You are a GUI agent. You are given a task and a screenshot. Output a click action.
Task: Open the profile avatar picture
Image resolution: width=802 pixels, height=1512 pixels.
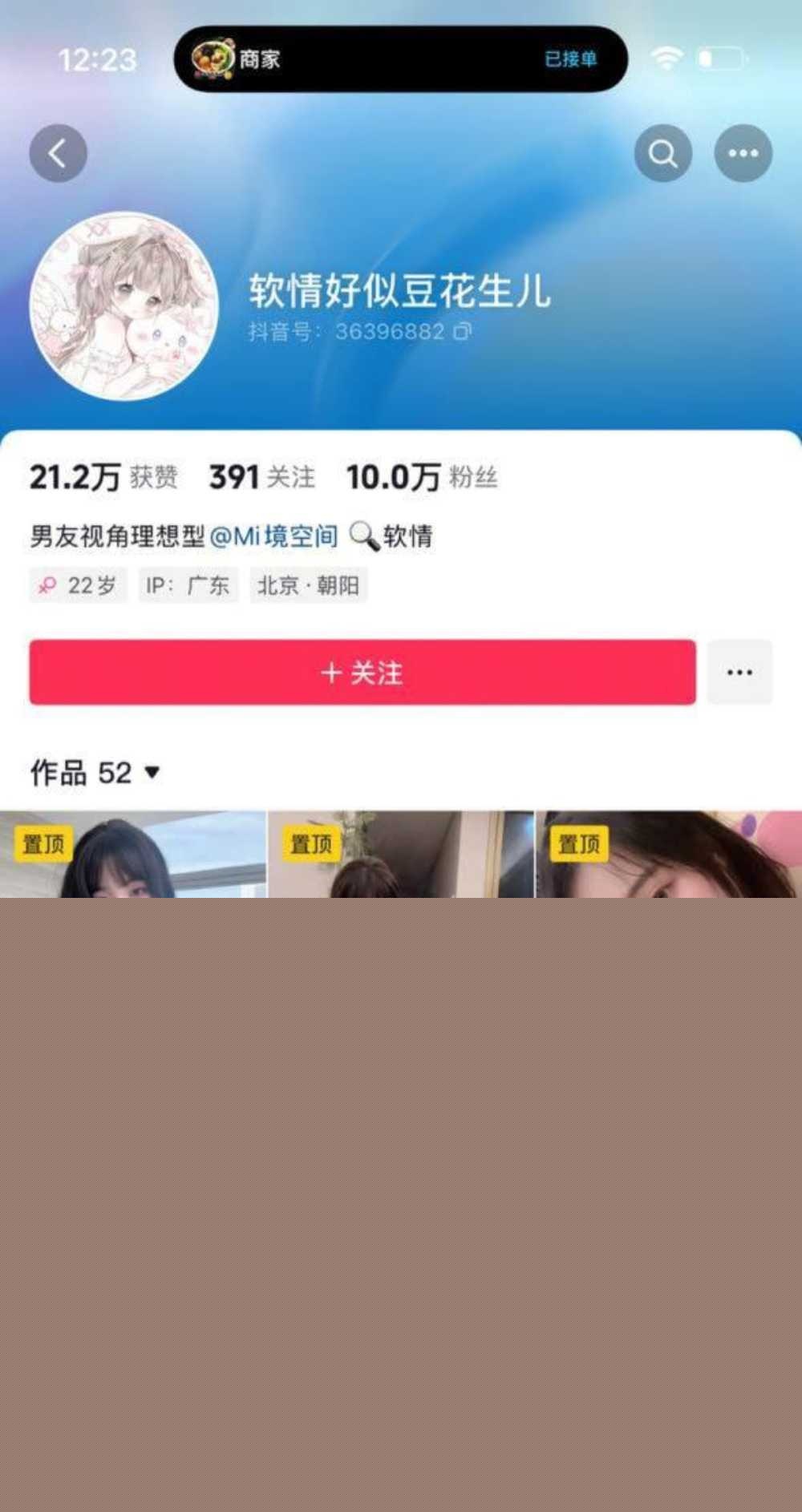(124, 306)
